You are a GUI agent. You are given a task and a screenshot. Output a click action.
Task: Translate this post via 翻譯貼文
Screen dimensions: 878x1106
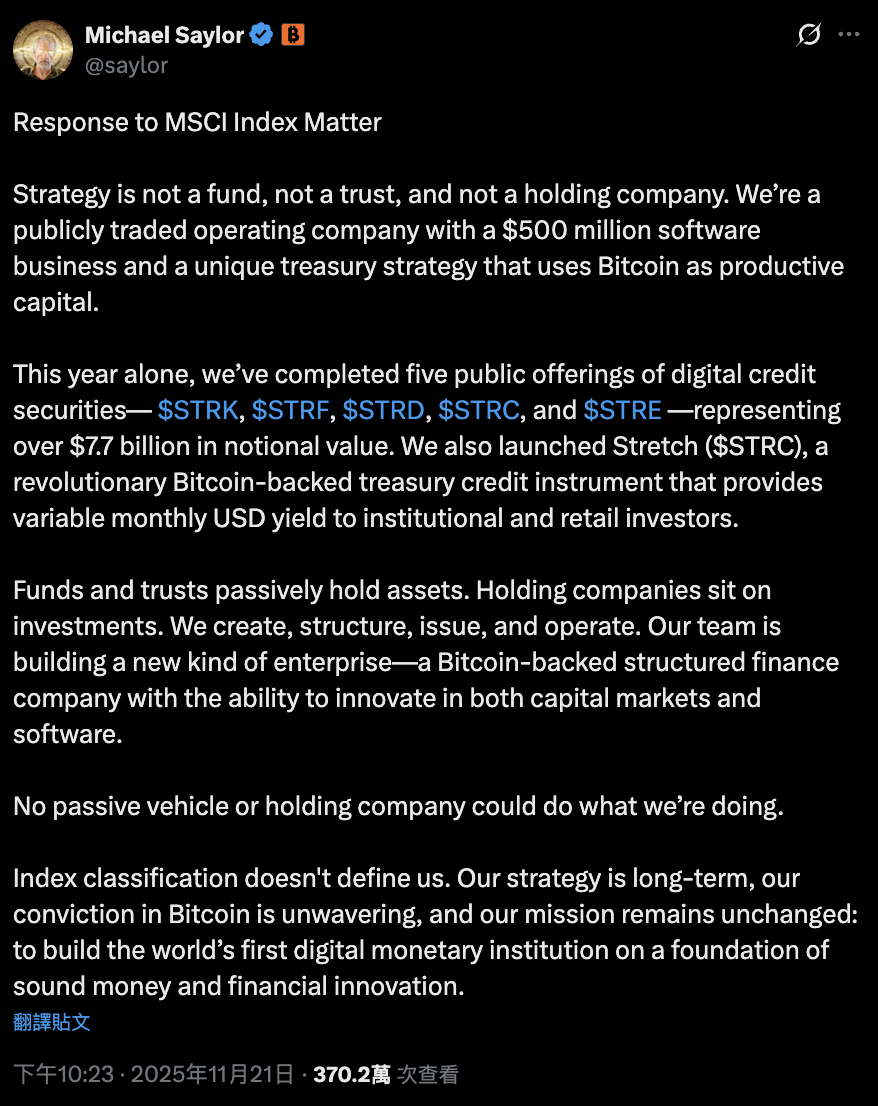(x=52, y=1021)
